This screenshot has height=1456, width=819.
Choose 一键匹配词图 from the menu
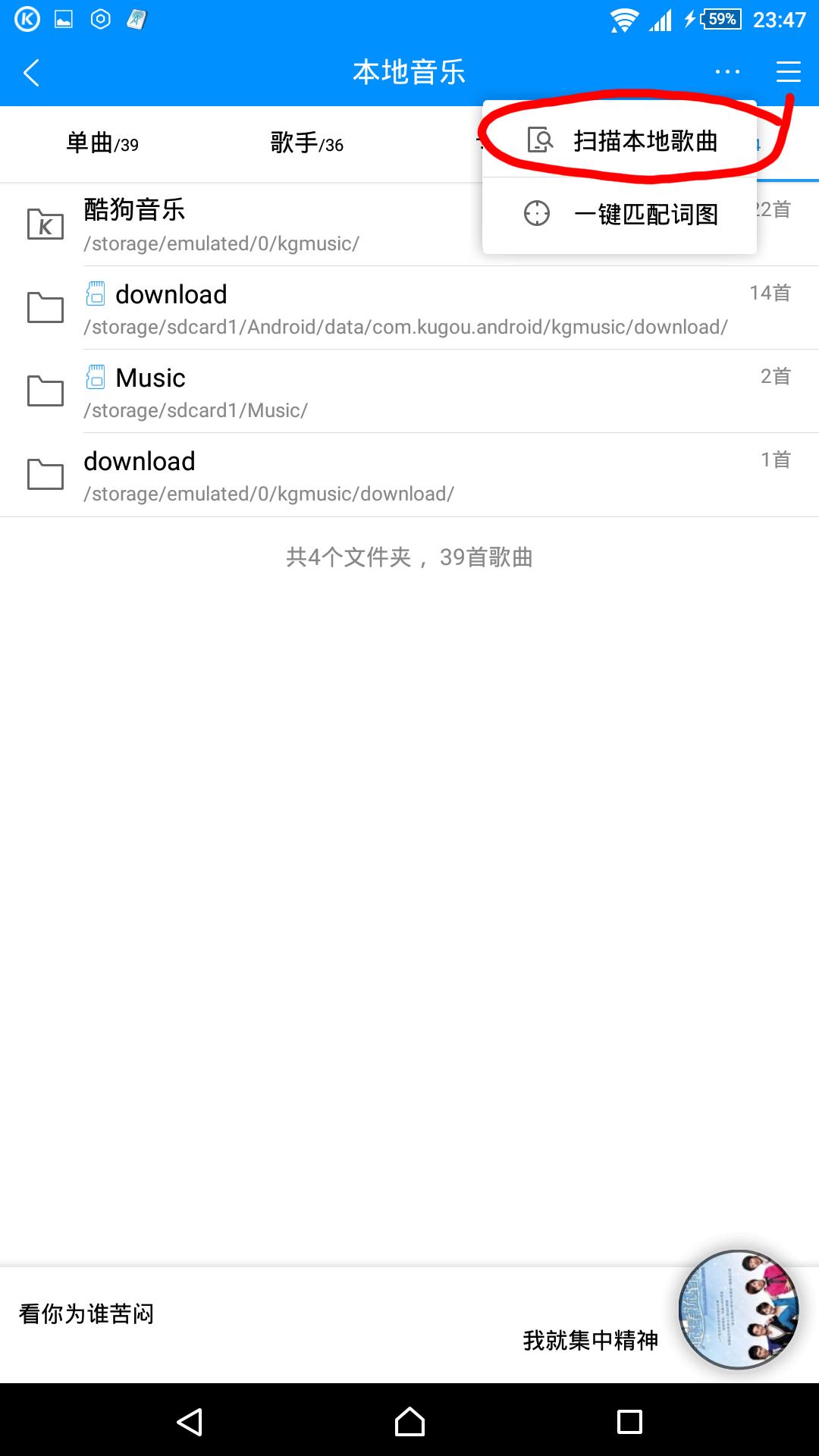(x=648, y=215)
